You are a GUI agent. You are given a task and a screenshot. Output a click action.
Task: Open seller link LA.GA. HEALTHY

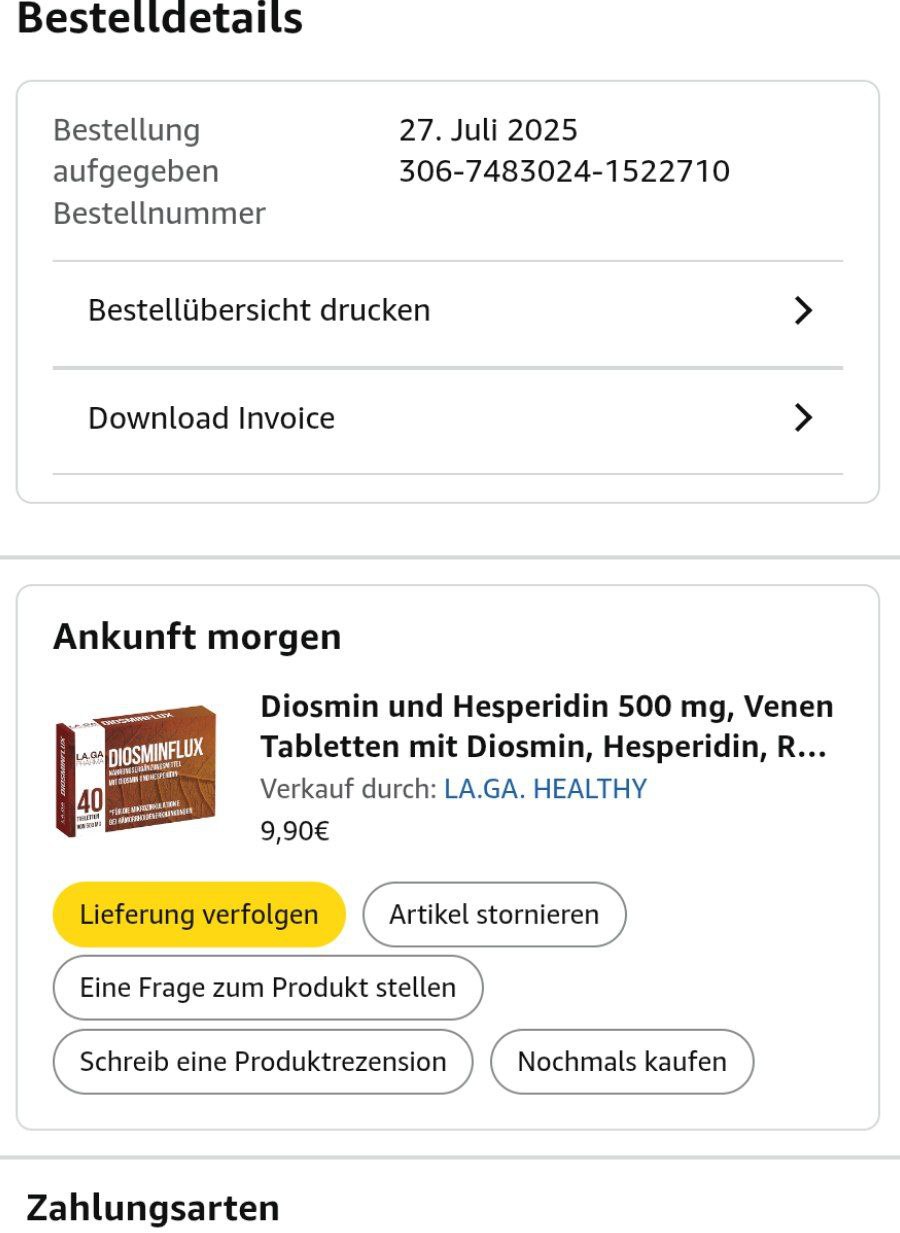(x=545, y=789)
